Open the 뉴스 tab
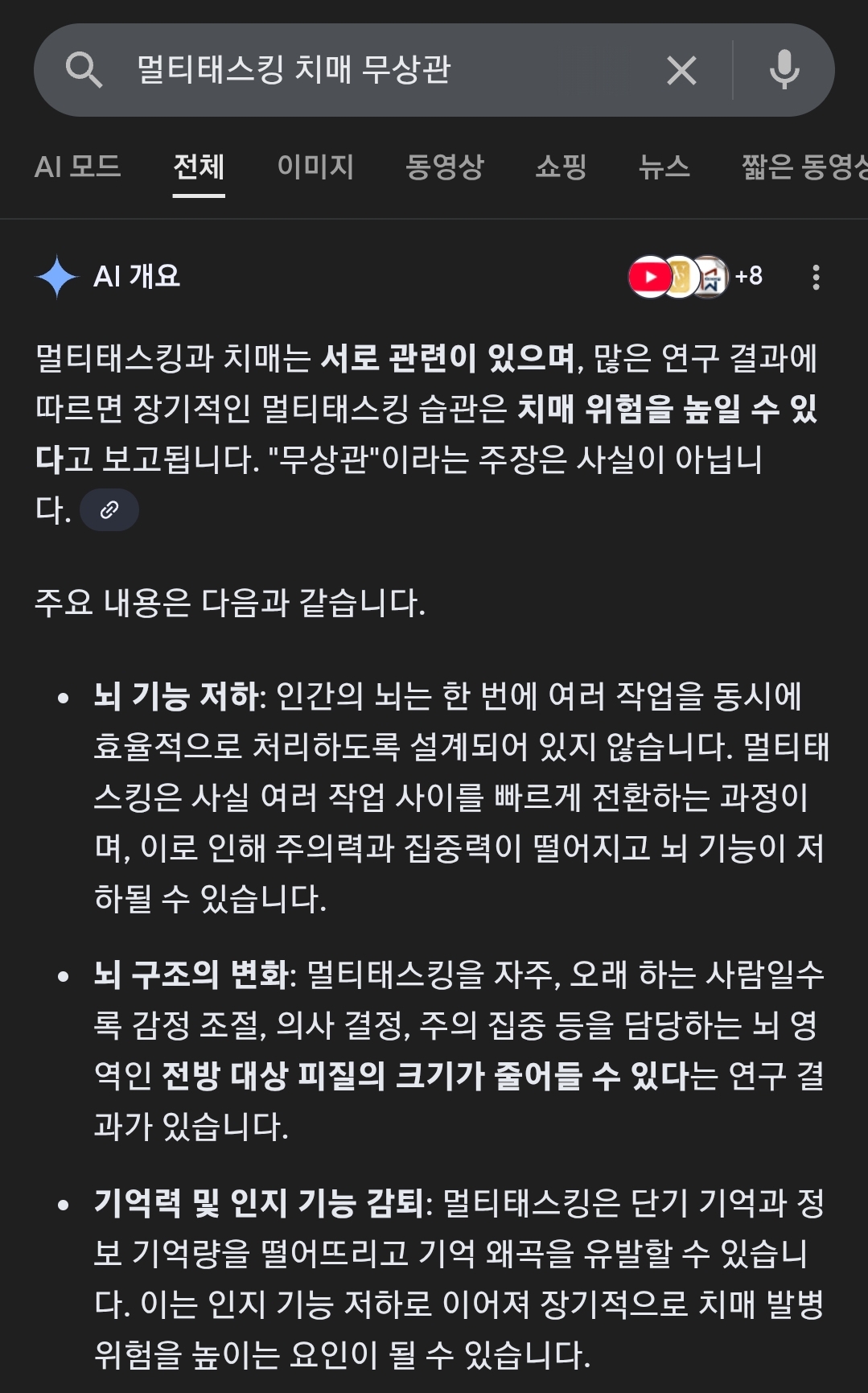Image resolution: width=868 pixels, height=1393 pixels. (x=664, y=167)
